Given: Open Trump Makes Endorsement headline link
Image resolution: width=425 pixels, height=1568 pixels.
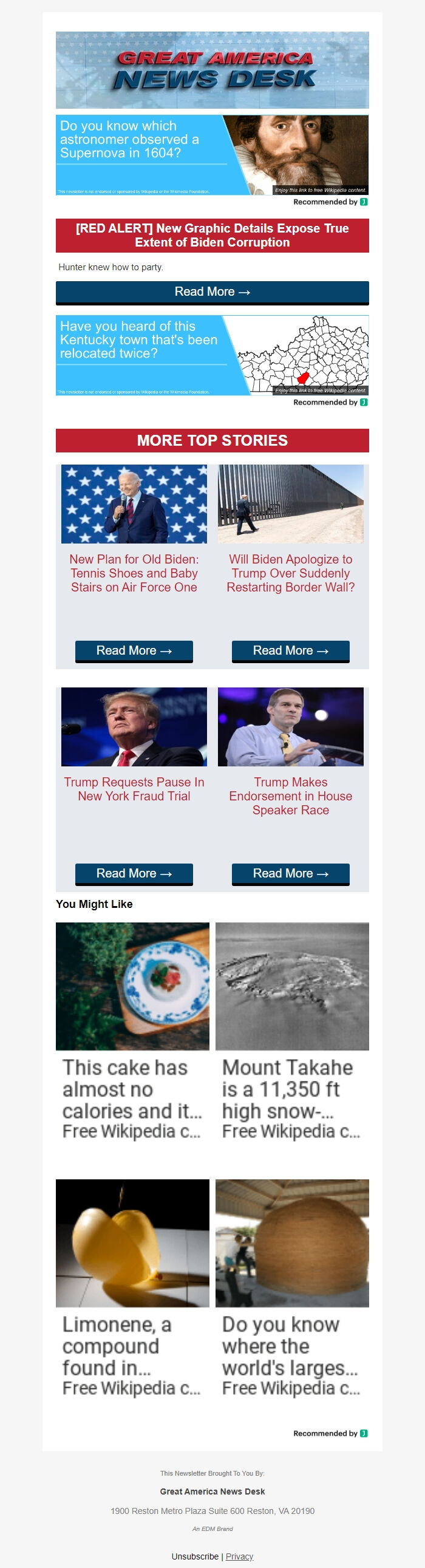Looking at the screenshot, I should click(x=290, y=796).
